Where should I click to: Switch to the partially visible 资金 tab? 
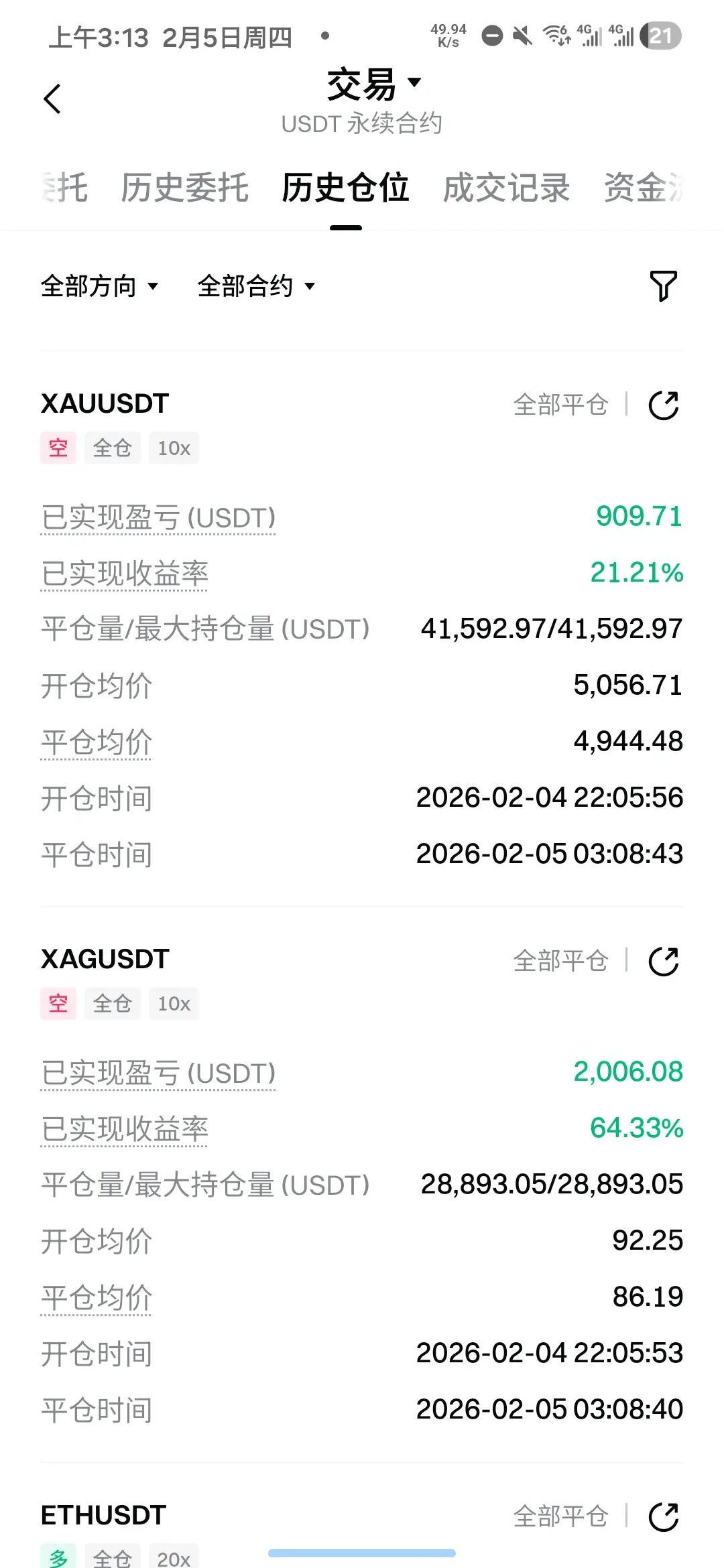coord(644,188)
